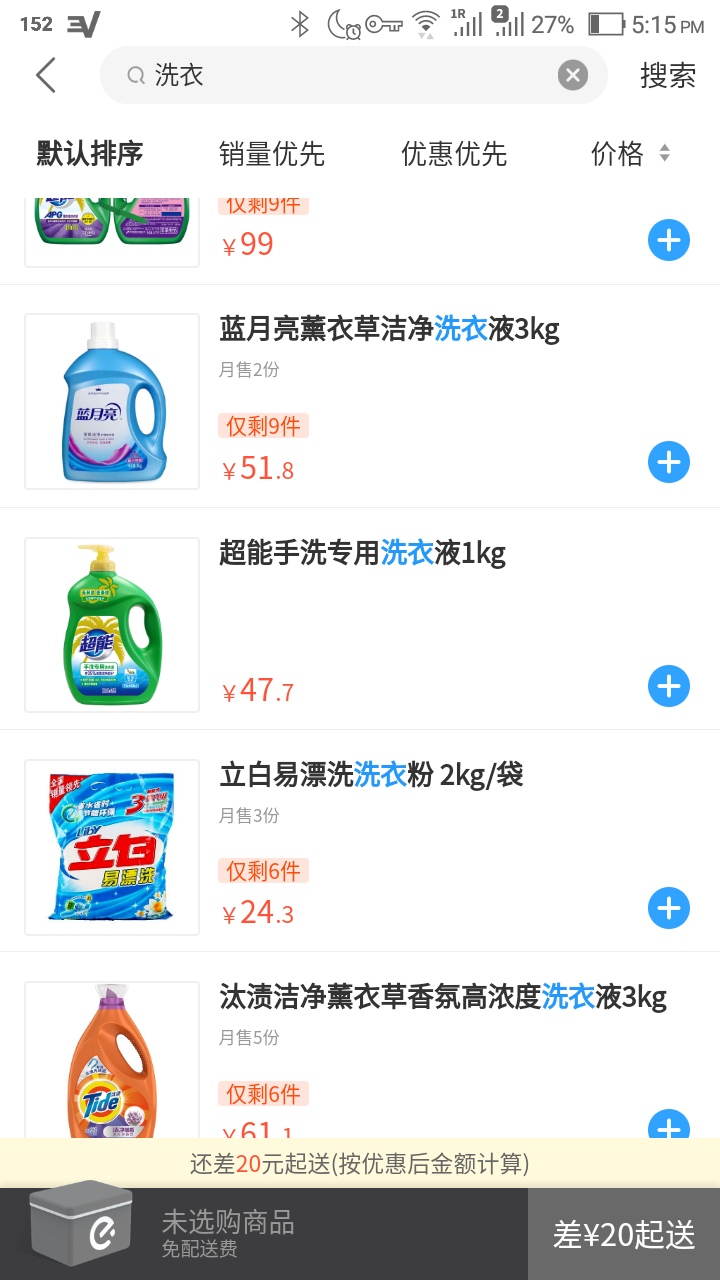Open 蓝月亮薰衣草洁净洗衣液3kg product
Screen dimensions: 720x1280
click(x=389, y=329)
